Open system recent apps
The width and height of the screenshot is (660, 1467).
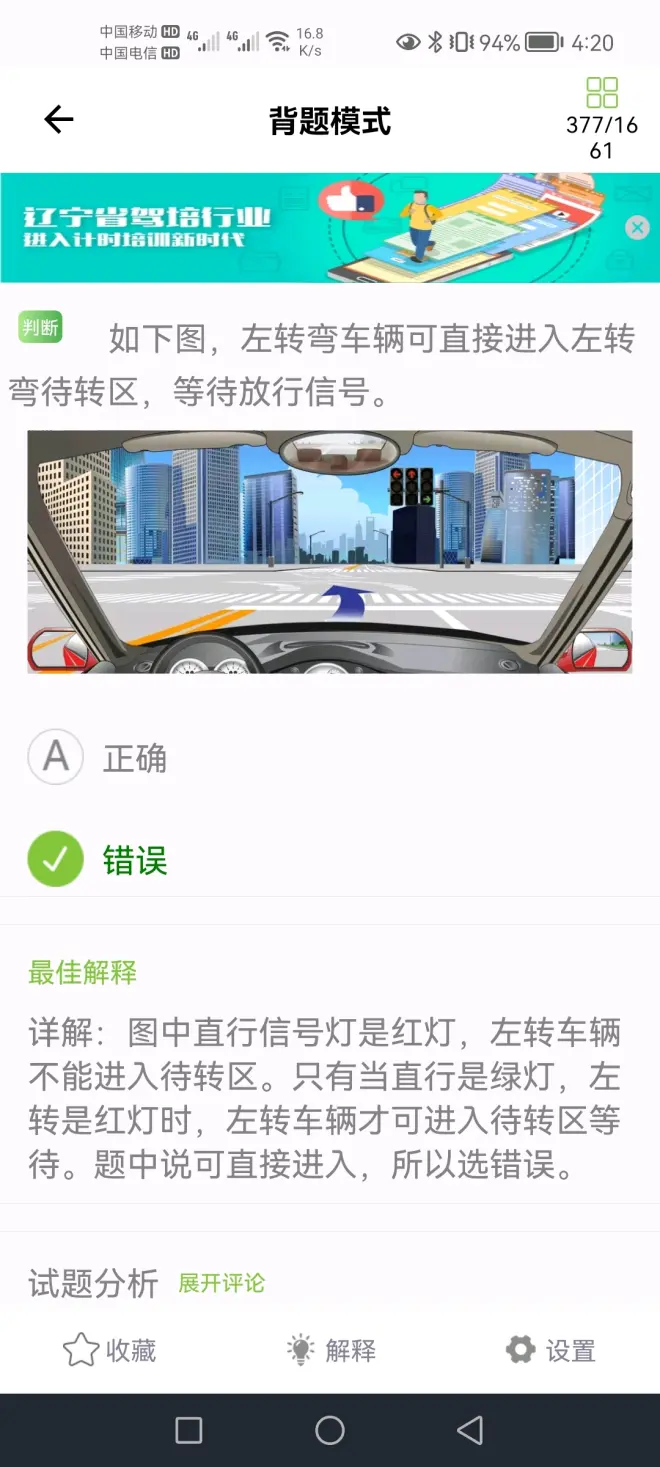(189, 1430)
